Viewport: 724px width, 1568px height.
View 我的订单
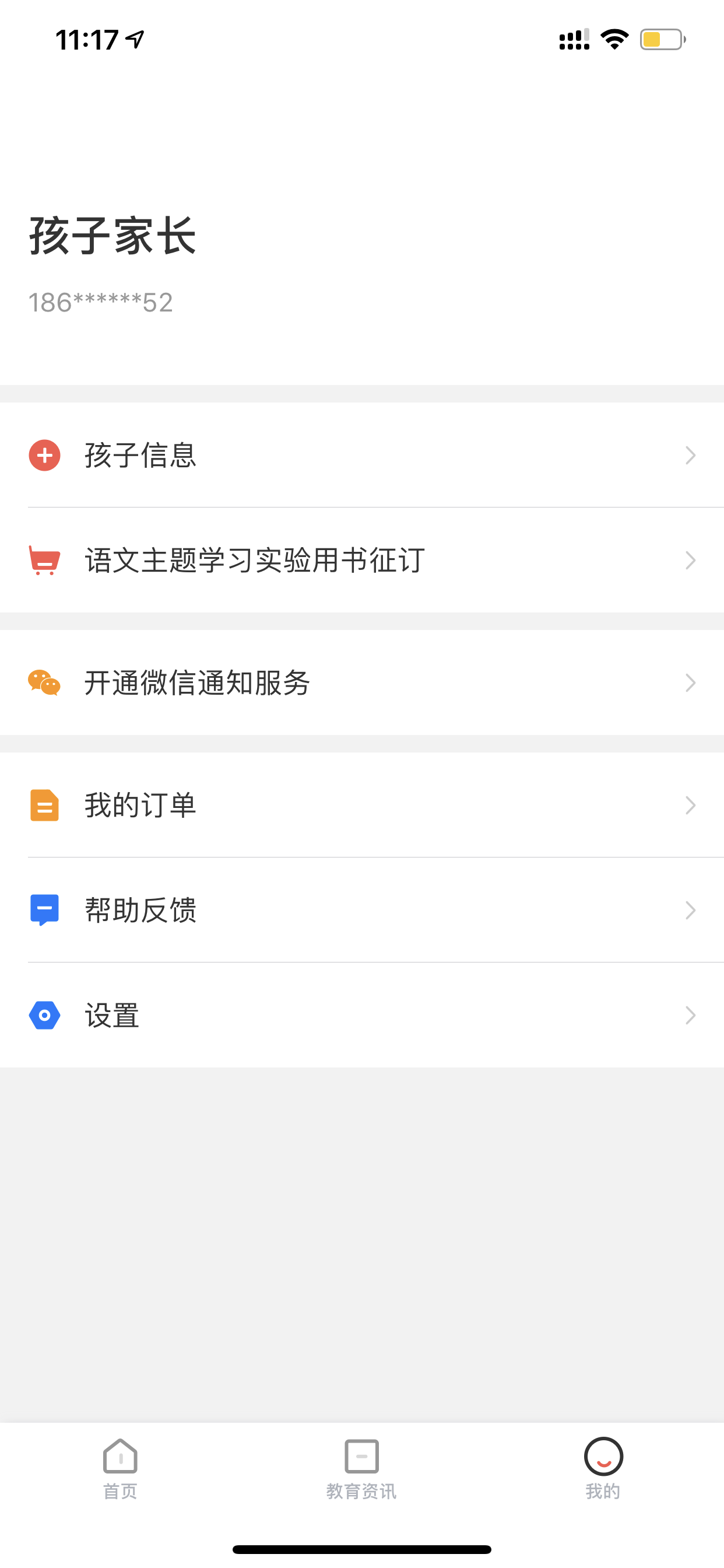pos(362,804)
